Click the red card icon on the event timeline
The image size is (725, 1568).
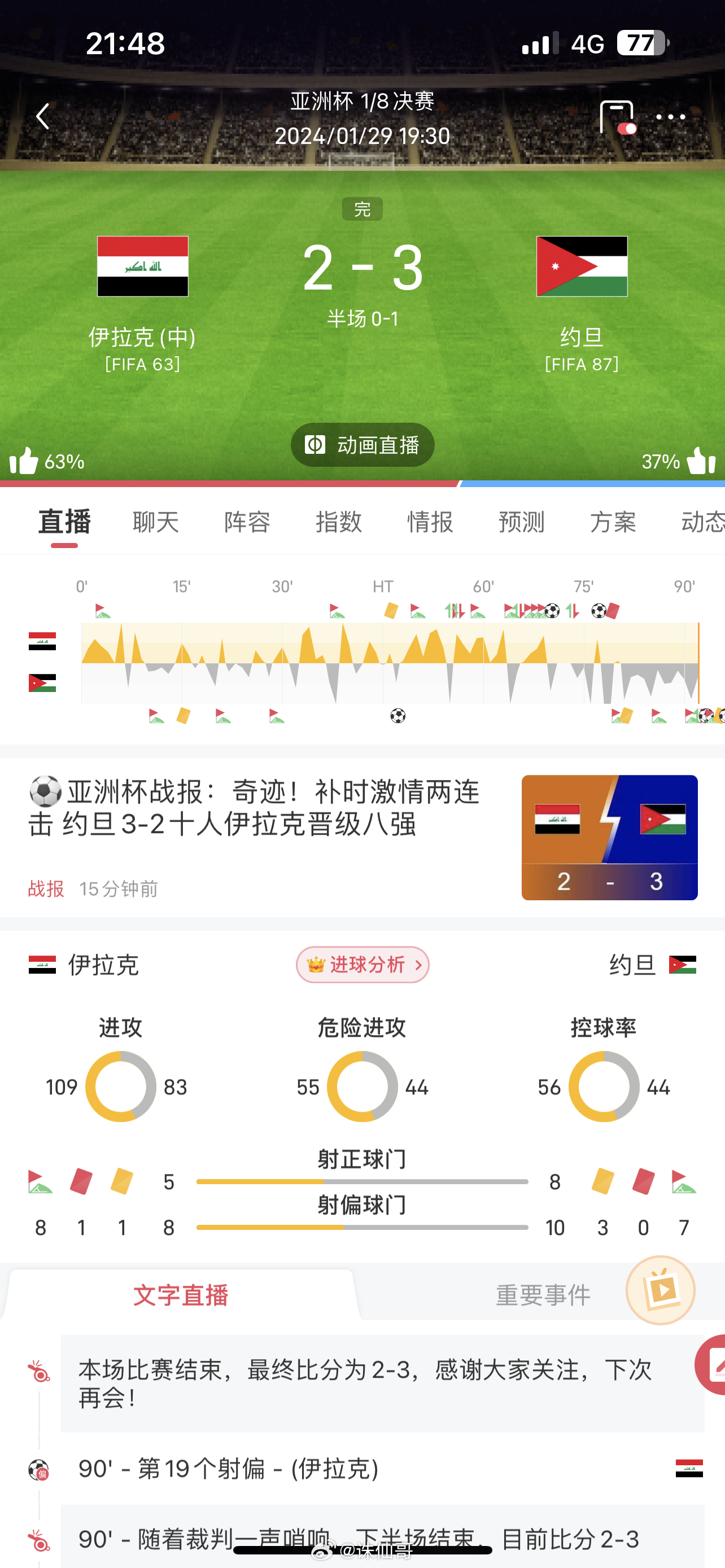pos(614,611)
